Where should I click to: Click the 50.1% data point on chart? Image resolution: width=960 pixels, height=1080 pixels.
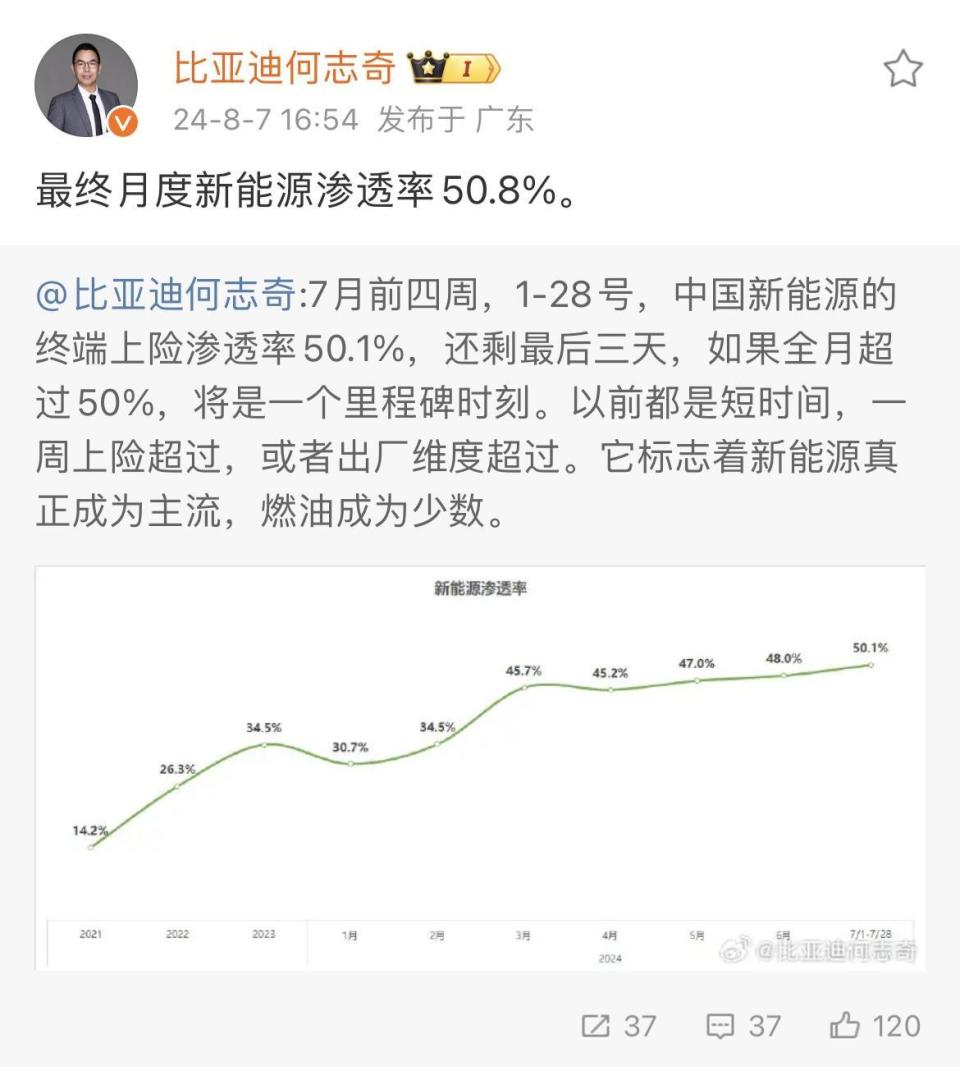(872, 664)
